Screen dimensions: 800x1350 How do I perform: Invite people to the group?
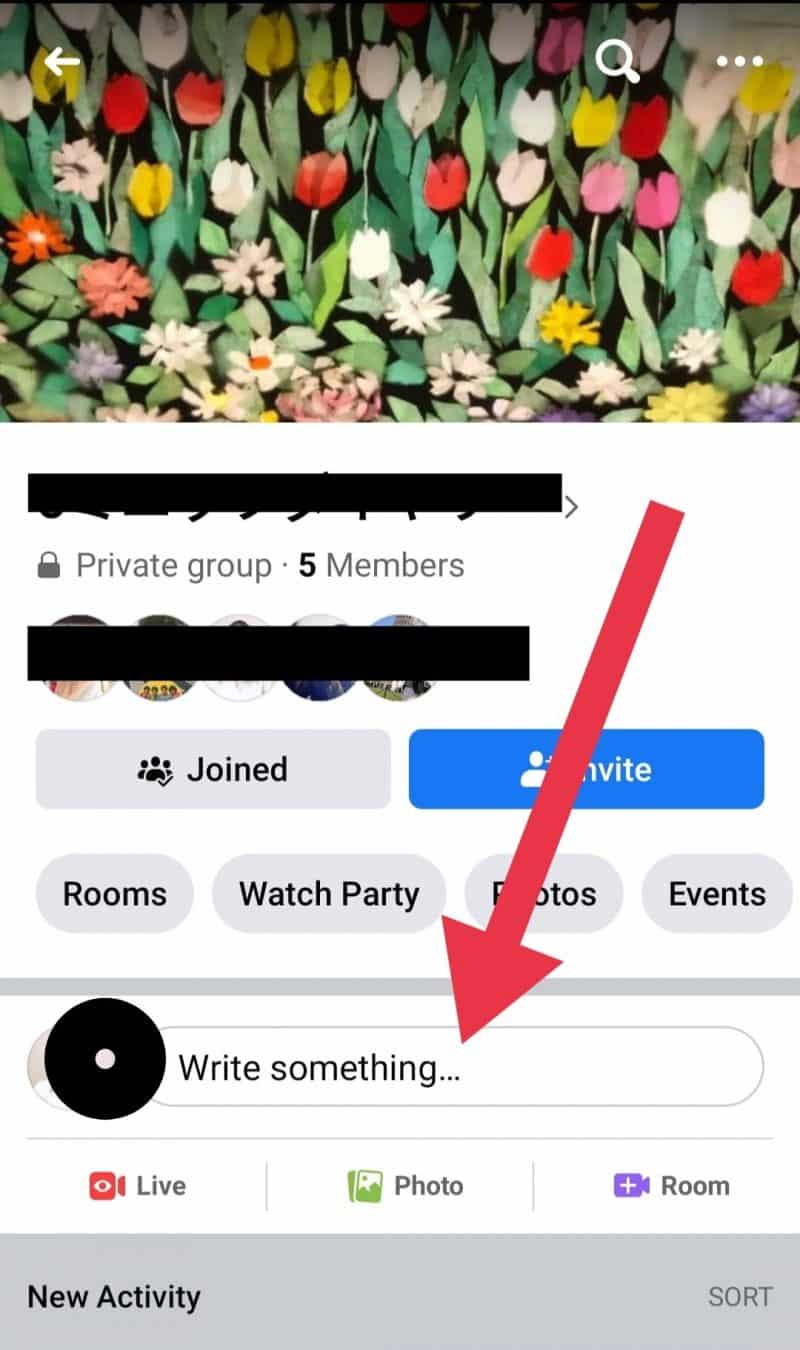(587, 769)
